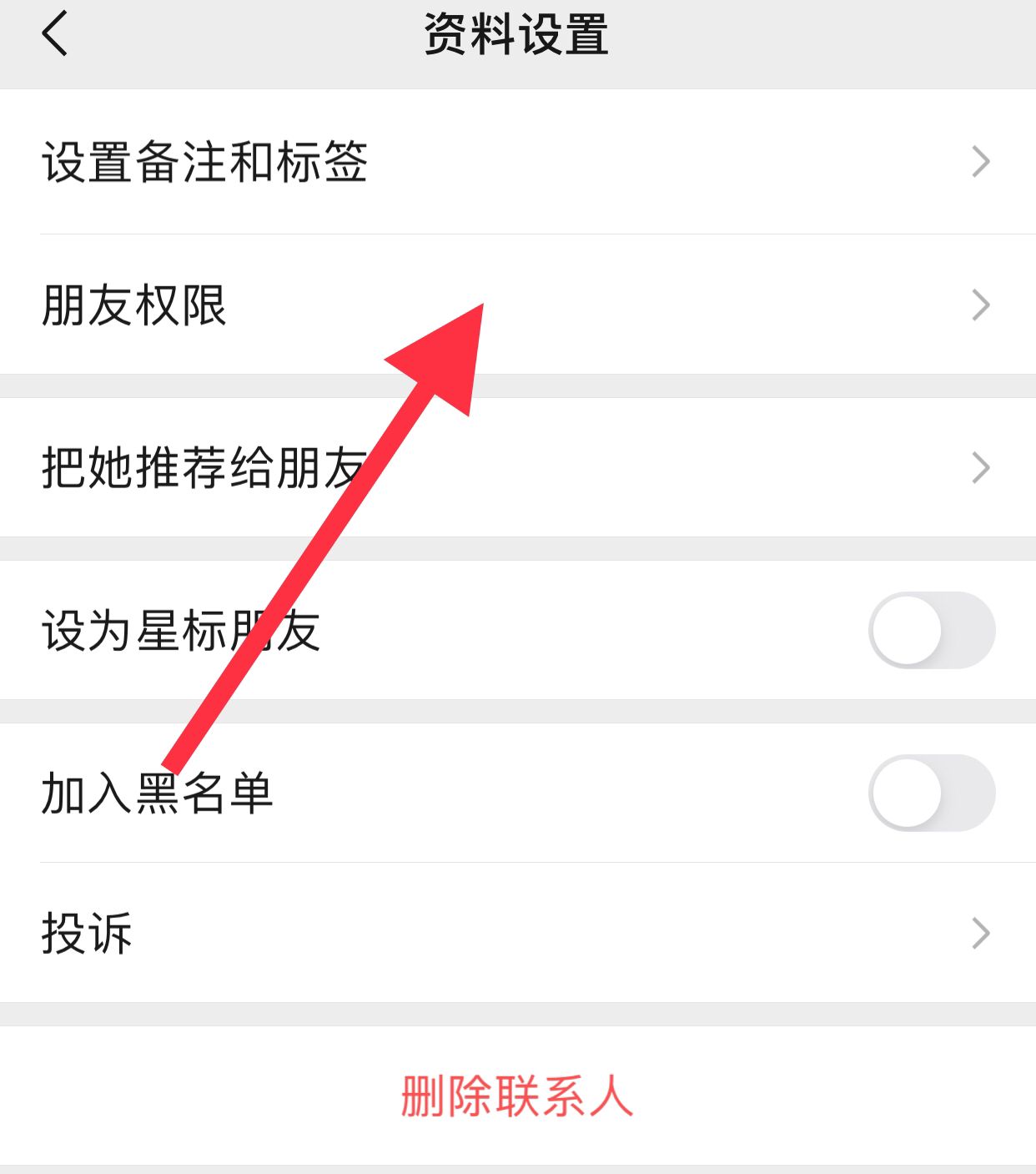Screen dimensions: 1036x1174
Task: Open the 朋友权限 friend permissions page
Action: coord(133,305)
